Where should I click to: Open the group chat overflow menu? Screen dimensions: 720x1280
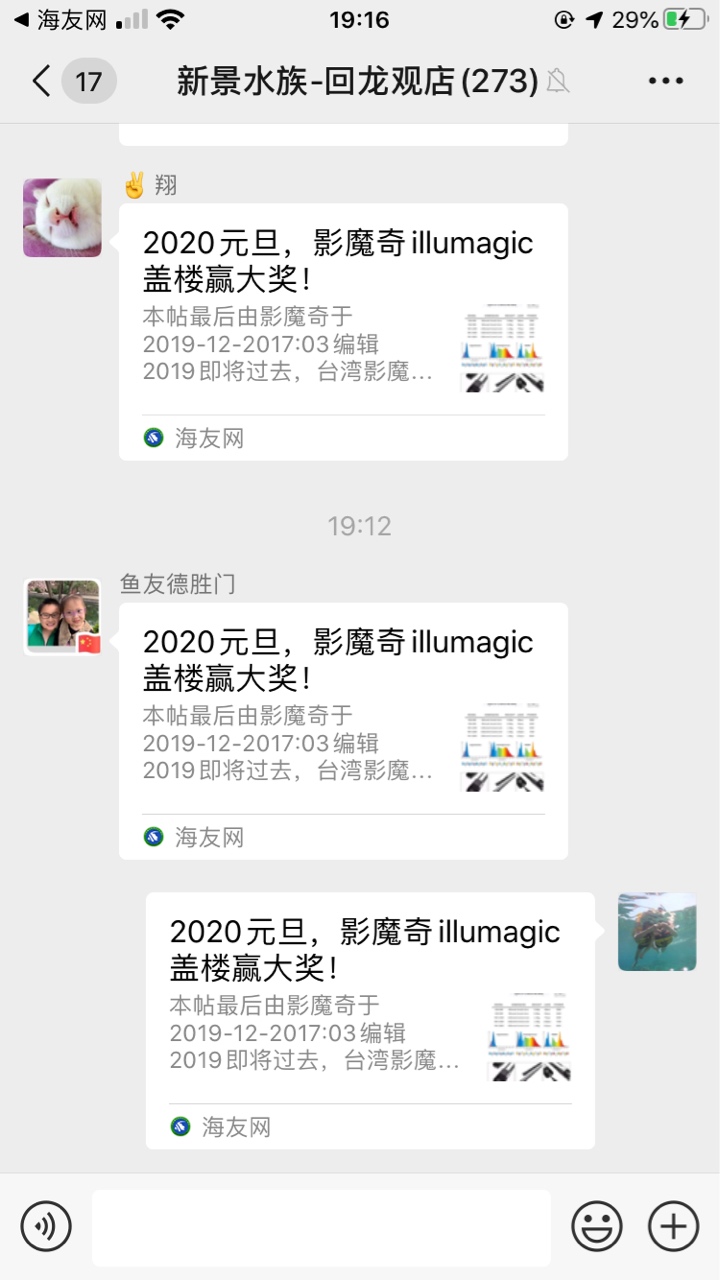point(666,81)
